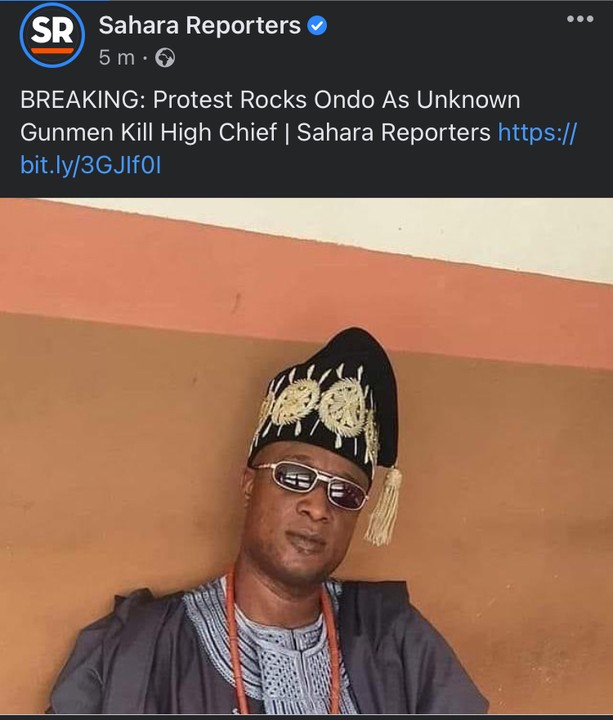
Task: Open the post's three-dot overflow menu
Action: click(579, 19)
